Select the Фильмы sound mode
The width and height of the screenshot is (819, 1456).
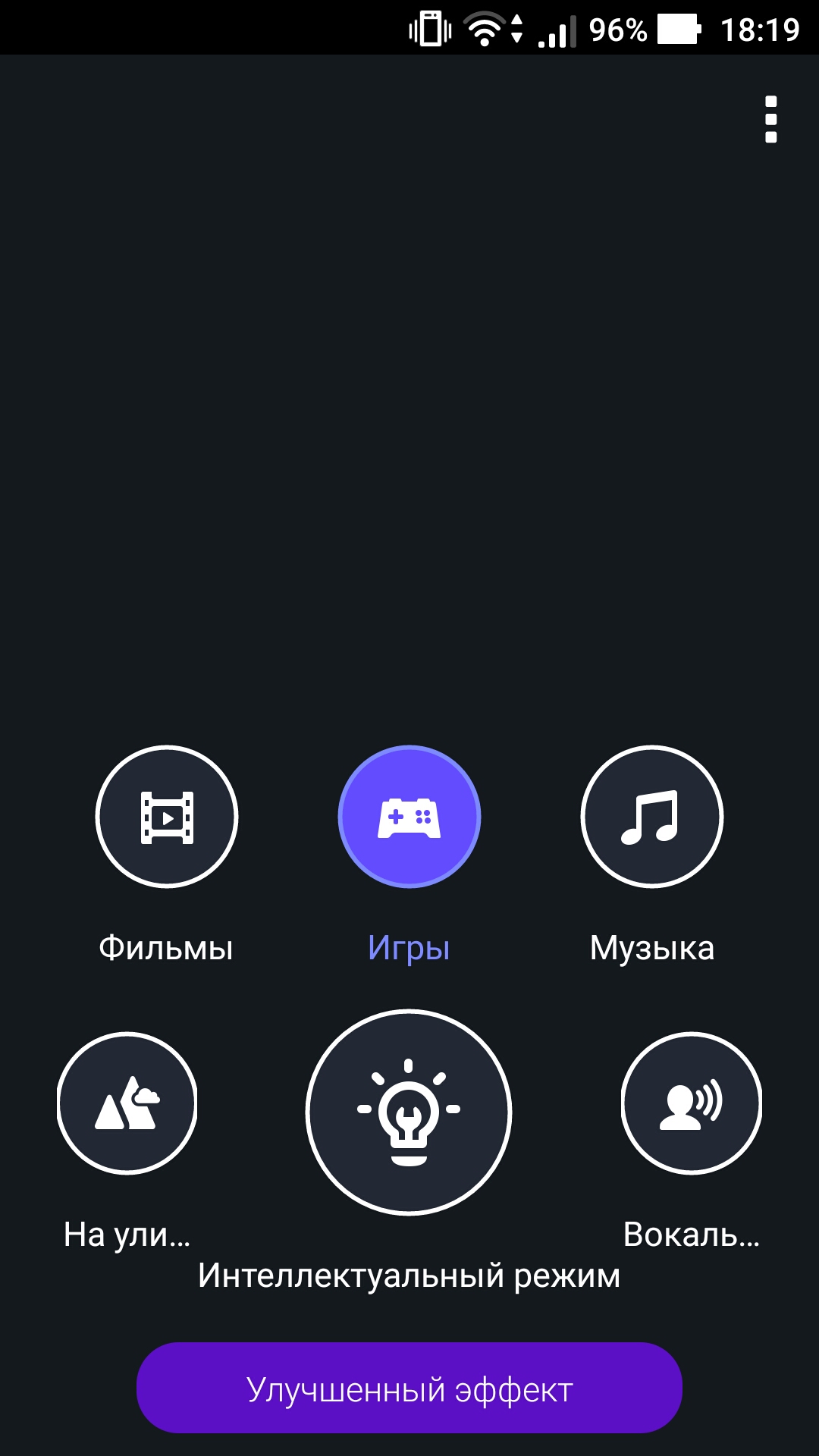[x=167, y=817]
